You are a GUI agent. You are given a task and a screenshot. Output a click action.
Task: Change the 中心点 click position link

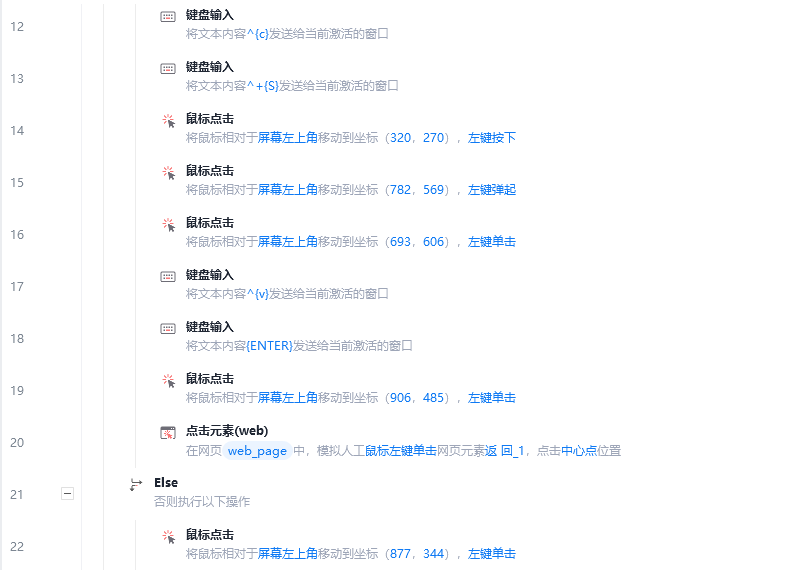pos(579,451)
